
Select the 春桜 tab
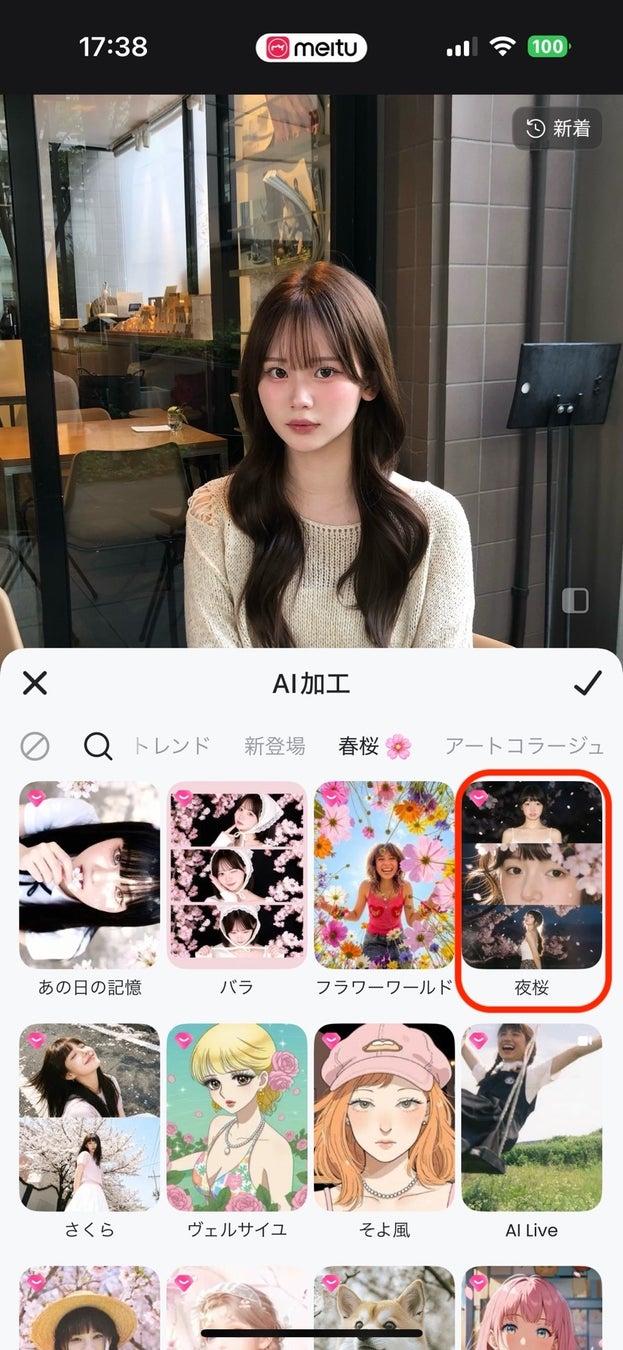point(374,746)
